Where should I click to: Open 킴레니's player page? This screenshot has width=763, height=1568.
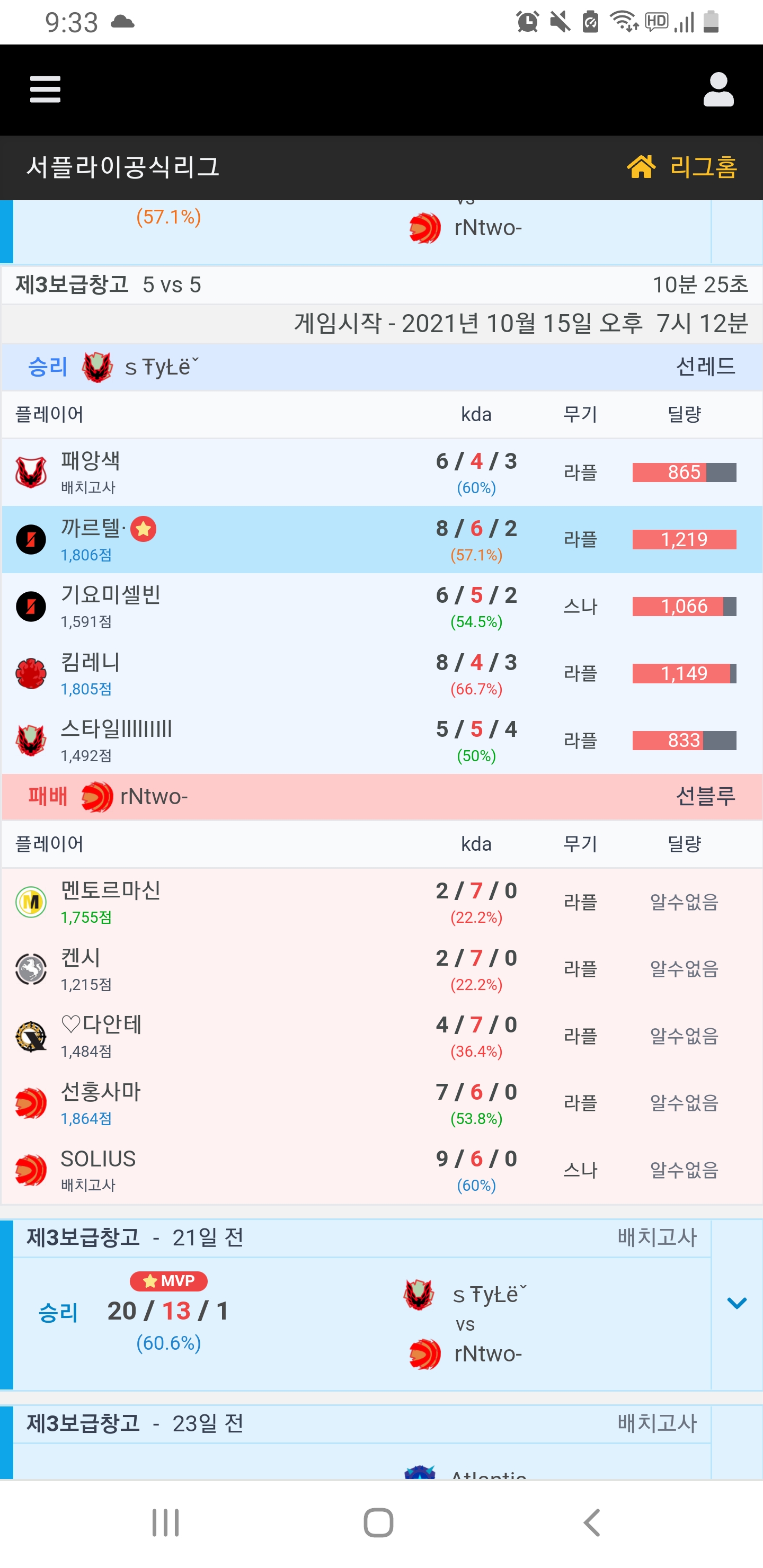coord(90,662)
